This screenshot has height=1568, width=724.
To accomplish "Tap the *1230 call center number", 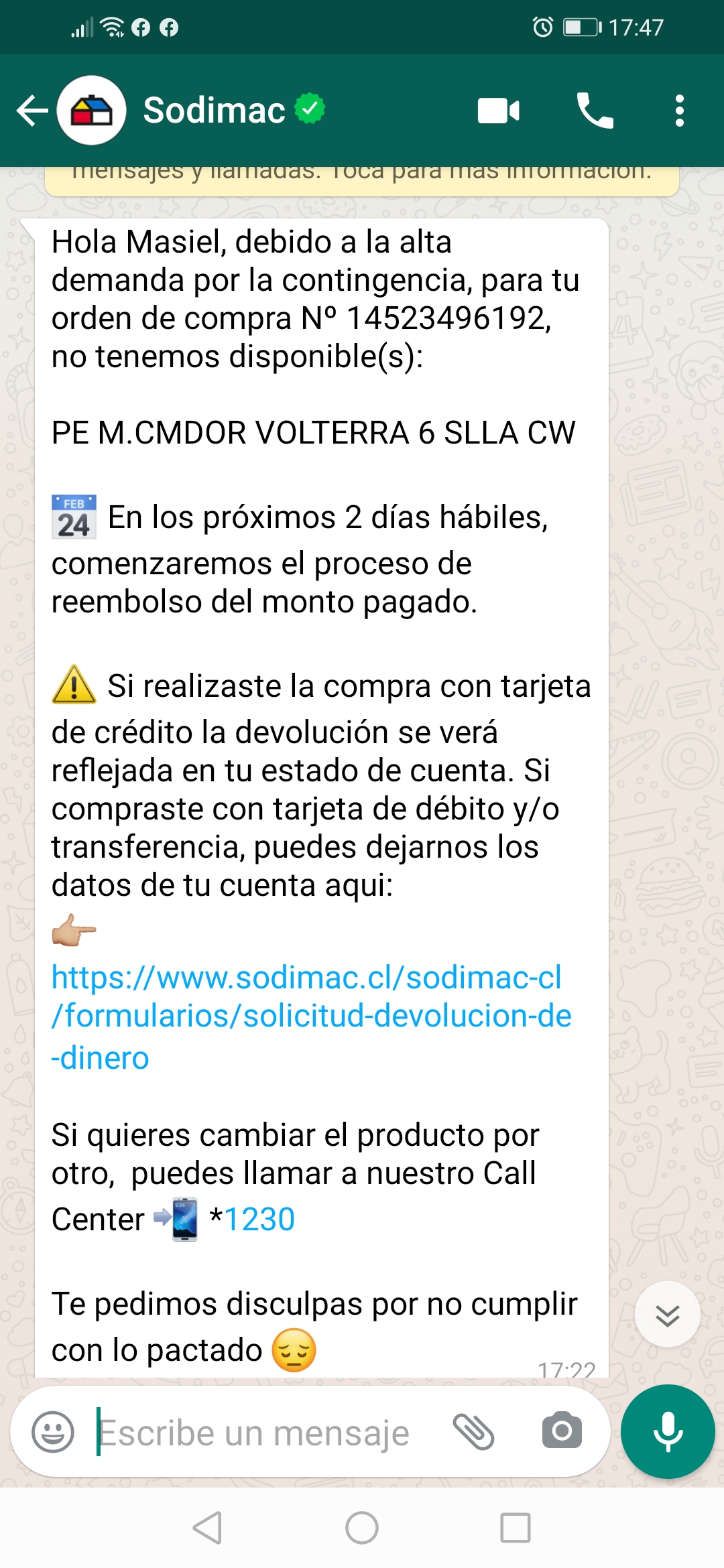I will pos(253,1220).
